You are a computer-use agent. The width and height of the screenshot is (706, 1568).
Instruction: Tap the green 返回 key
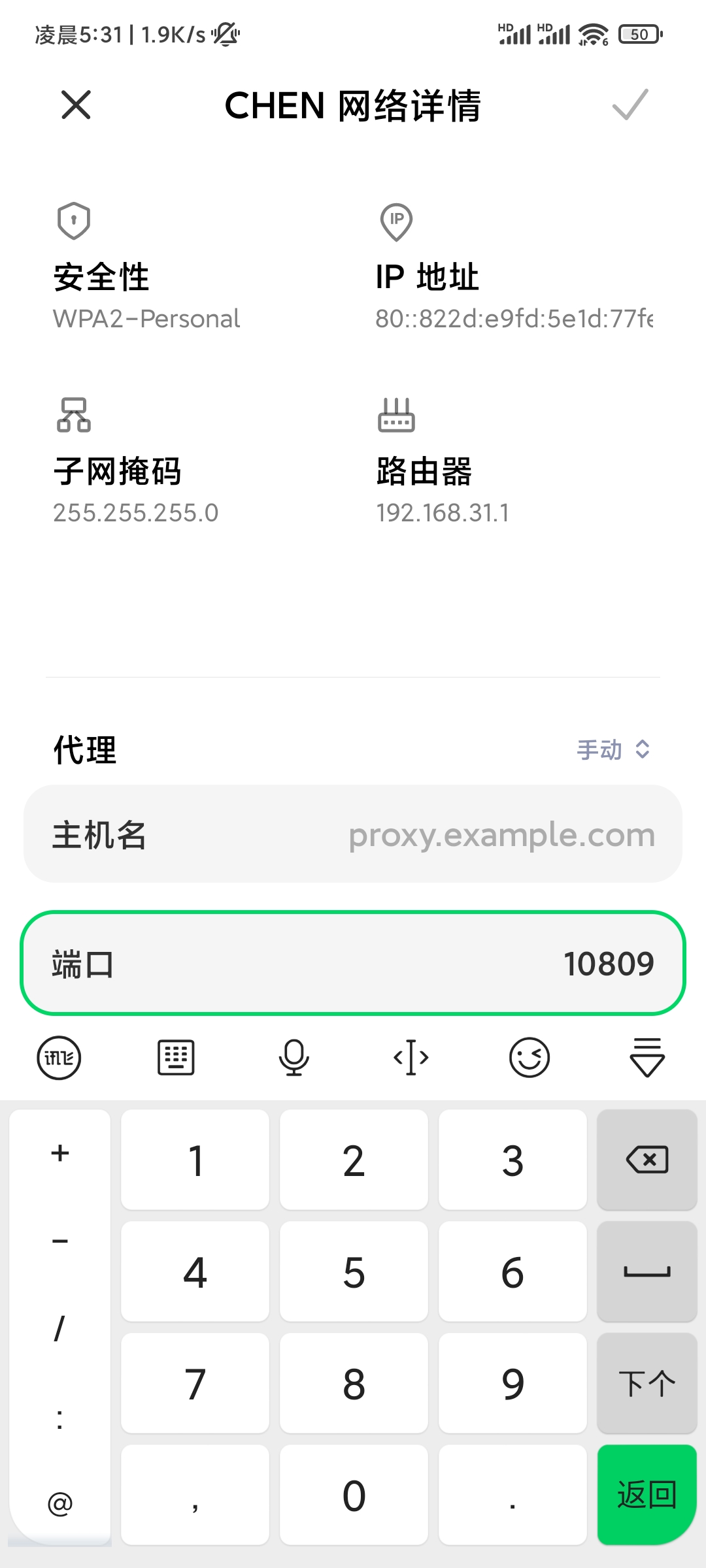tap(647, 1495)
